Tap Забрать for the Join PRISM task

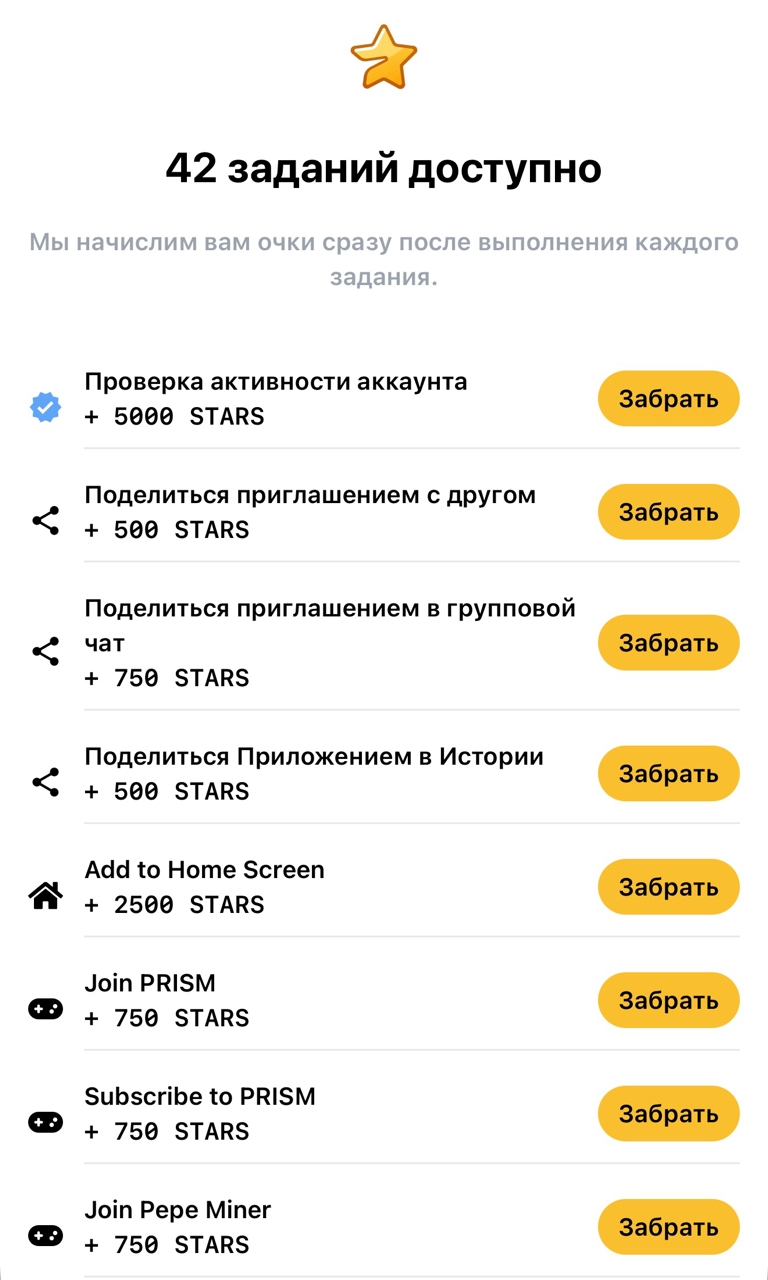pyautogui.click(x=668, y=1000)
